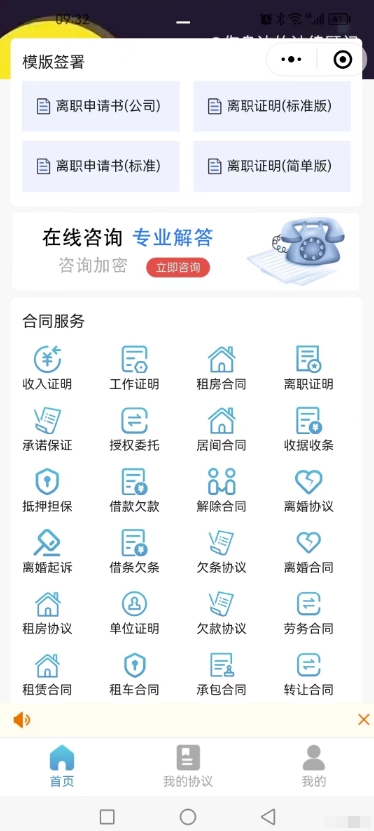Viewport: 374px width, 831px height.
Task: Open 离职申请书(公司) template
Action: coord(101,106)
